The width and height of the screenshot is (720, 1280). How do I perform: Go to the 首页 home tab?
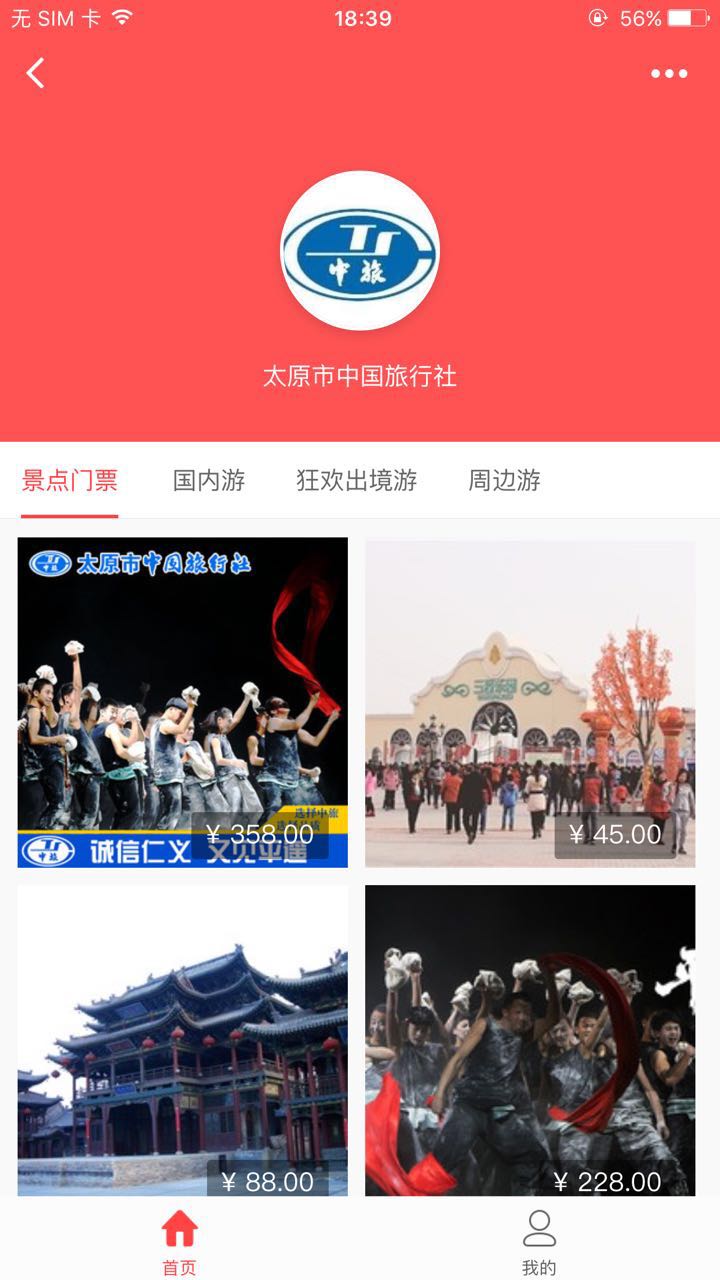pos(180,1240)
